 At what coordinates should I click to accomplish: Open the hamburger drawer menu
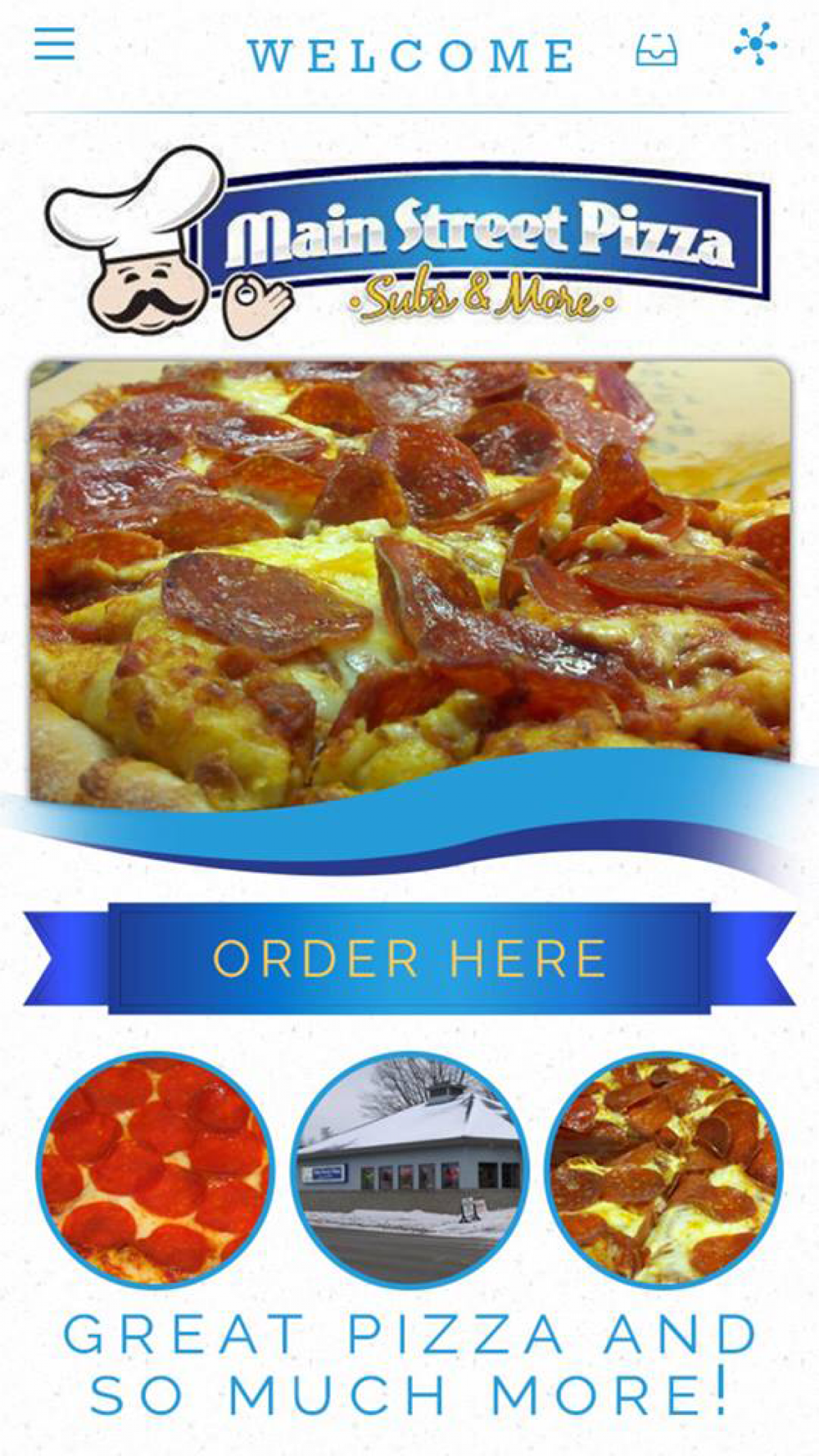(54, 43)
